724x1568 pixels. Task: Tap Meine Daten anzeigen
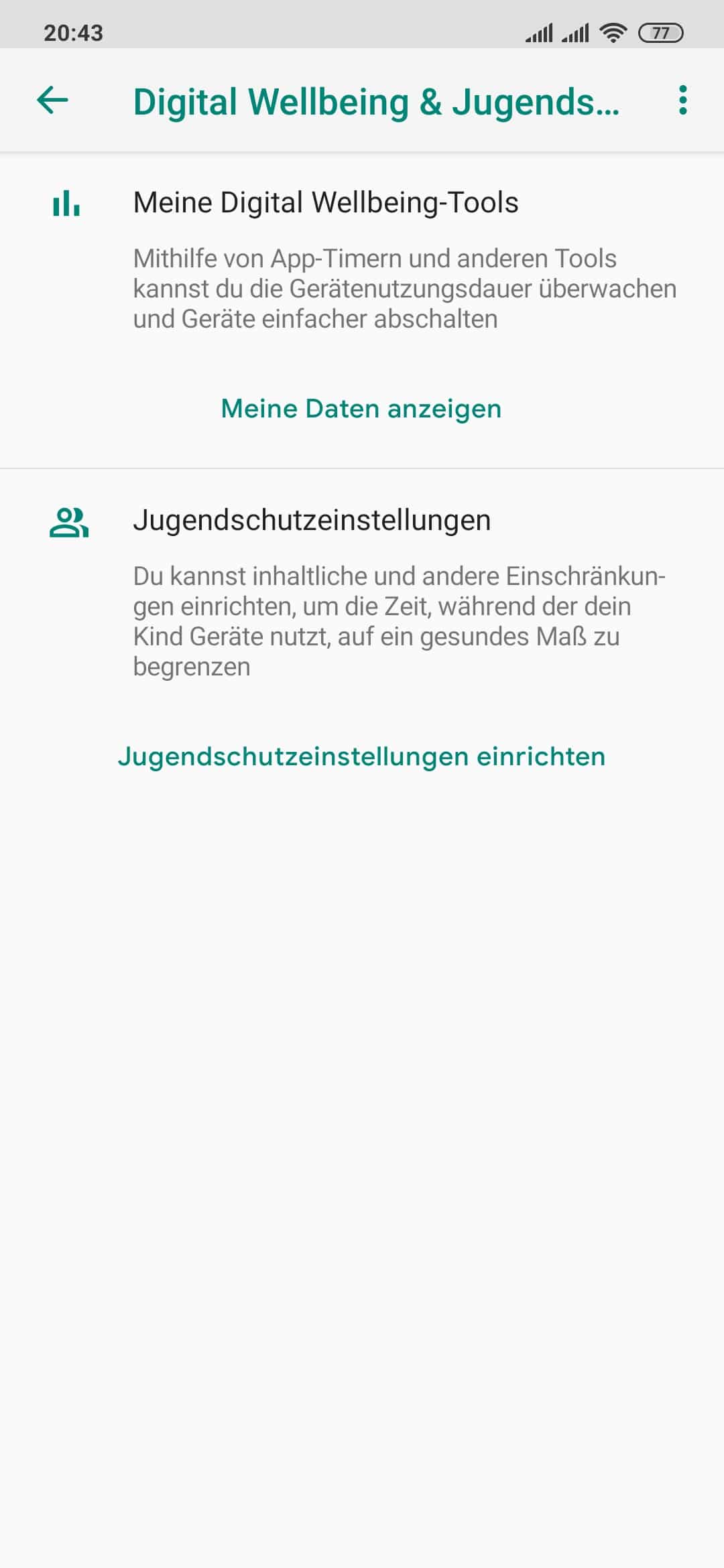(x=361, y=409)
